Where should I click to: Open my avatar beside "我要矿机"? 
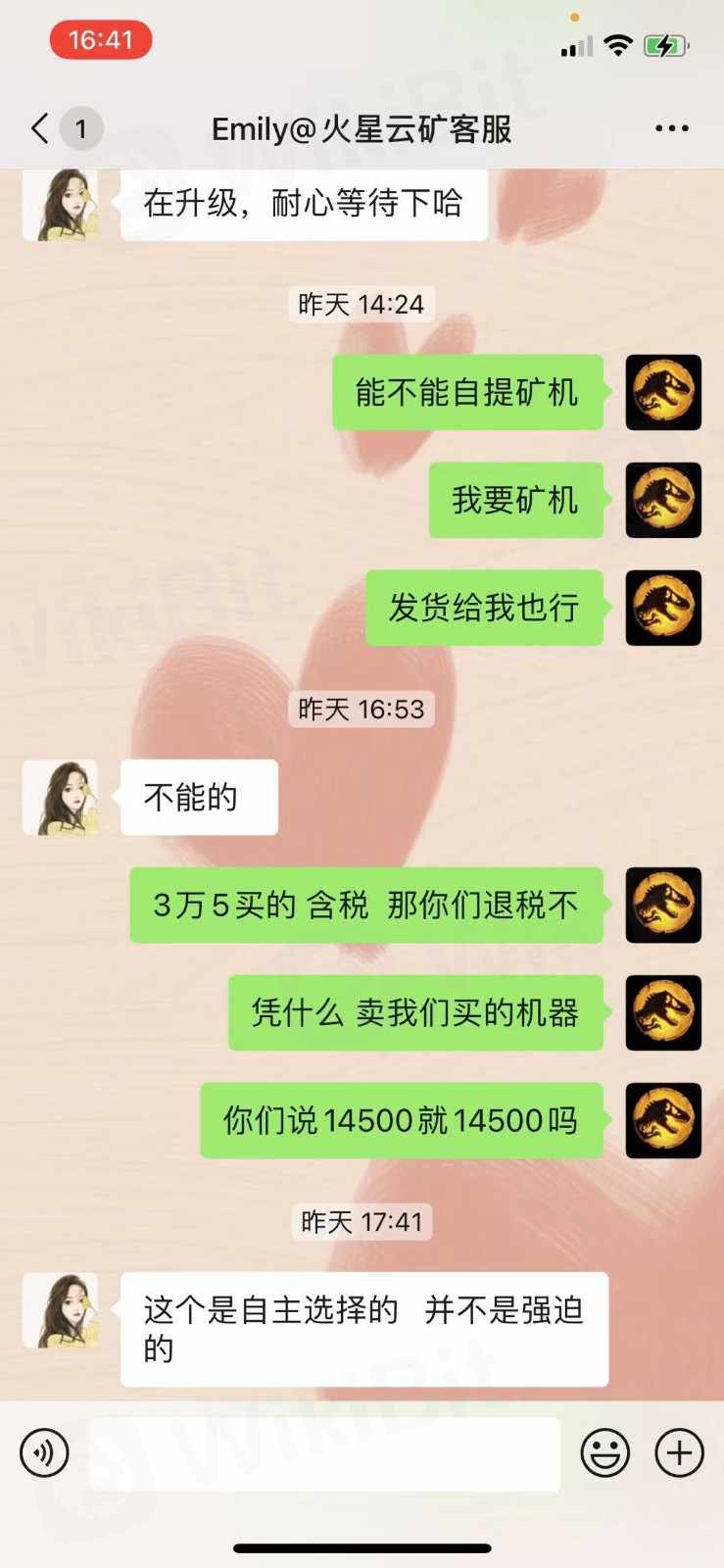pyautogui.click(x=663, y=500)
